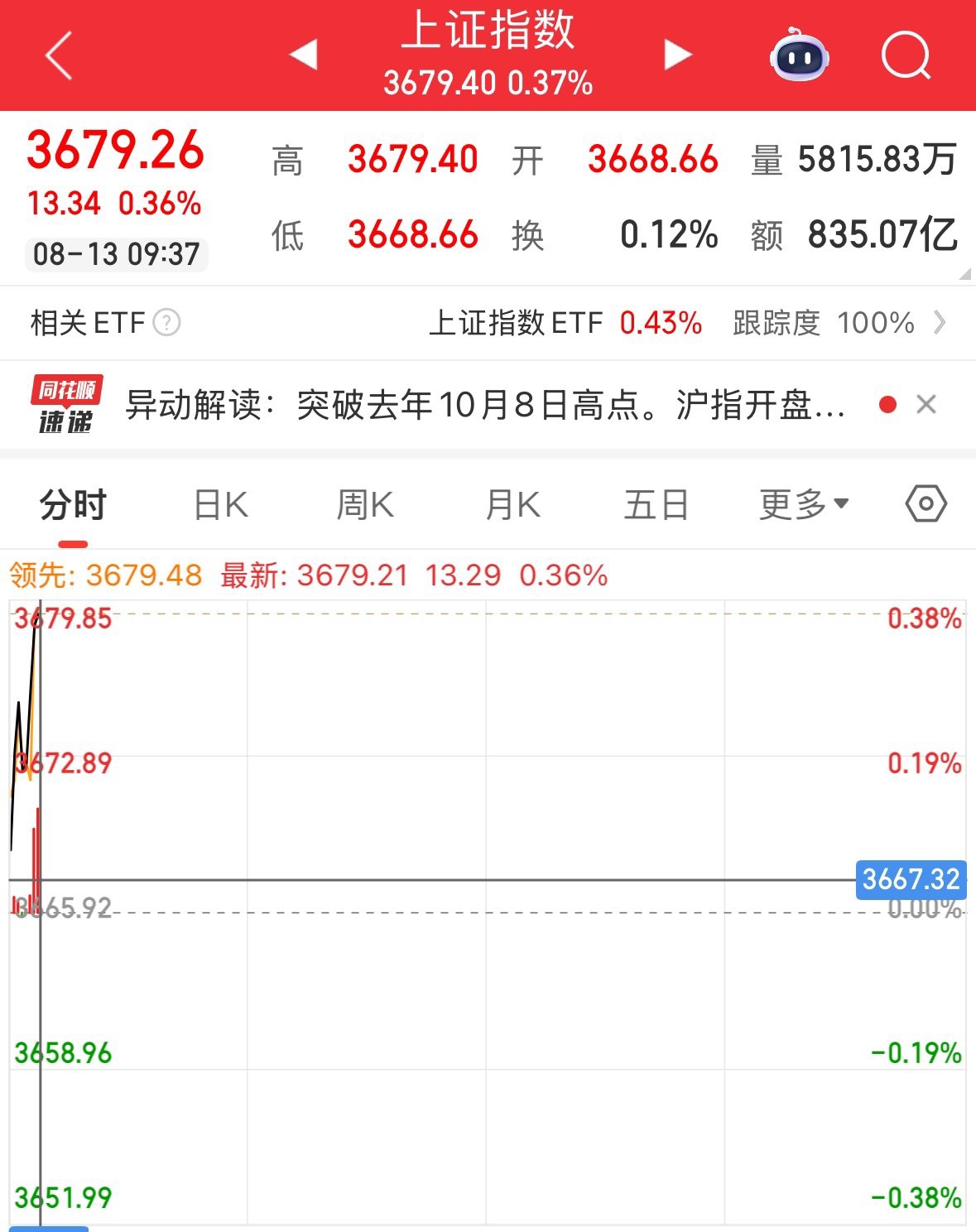
Task: Go back using the top-left arrow
Action: pos(59,56)
